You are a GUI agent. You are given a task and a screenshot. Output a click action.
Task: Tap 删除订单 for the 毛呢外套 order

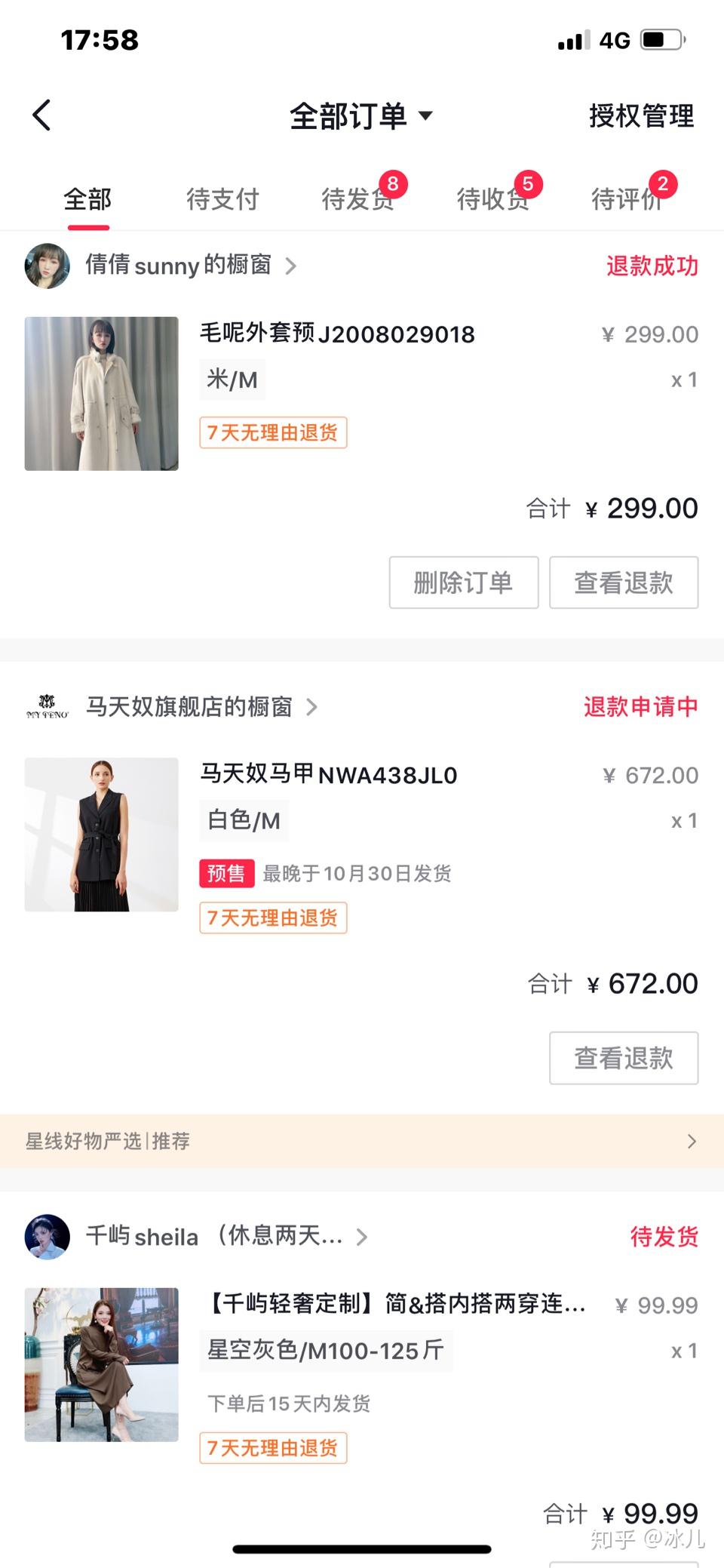click(x=463, y=583)
